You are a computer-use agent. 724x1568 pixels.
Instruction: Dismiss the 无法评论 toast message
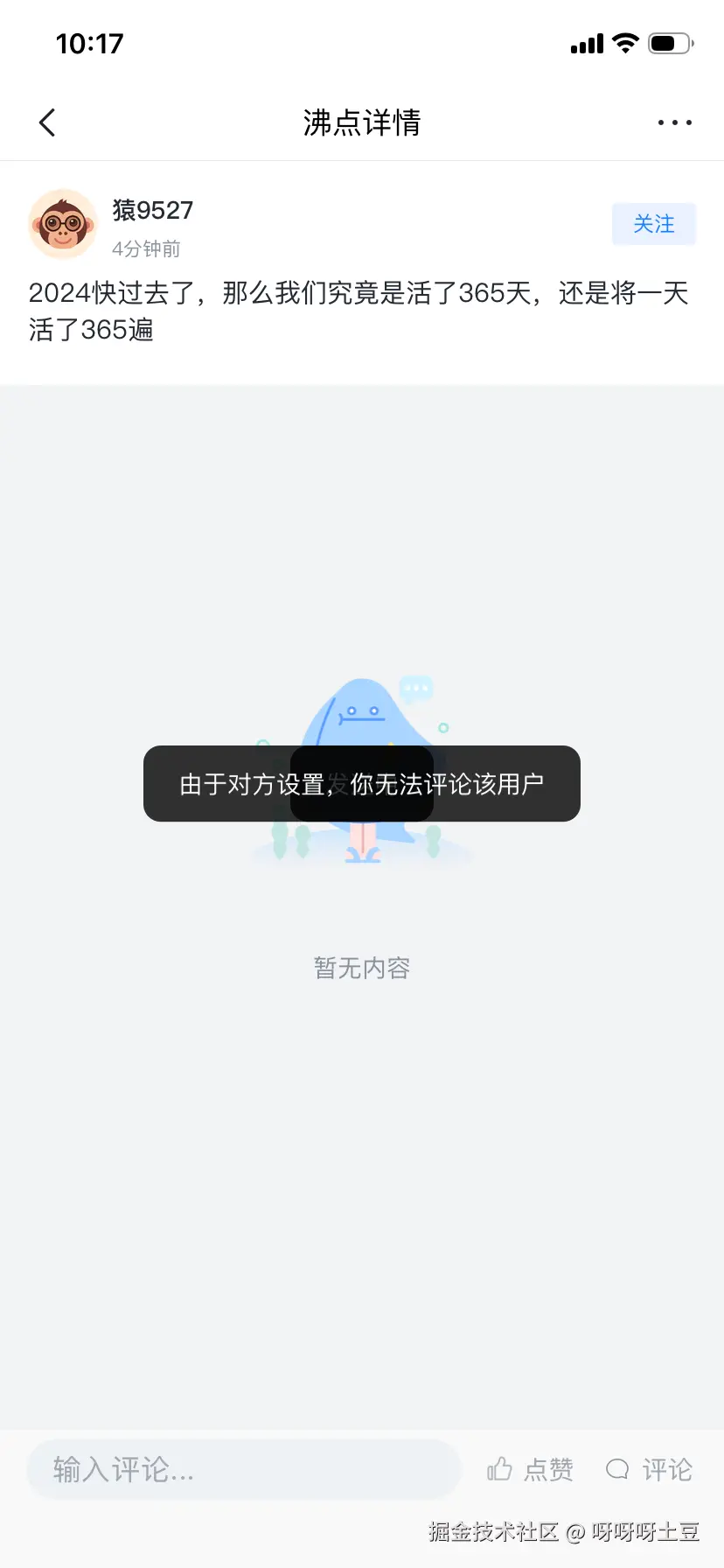point(362,784)
